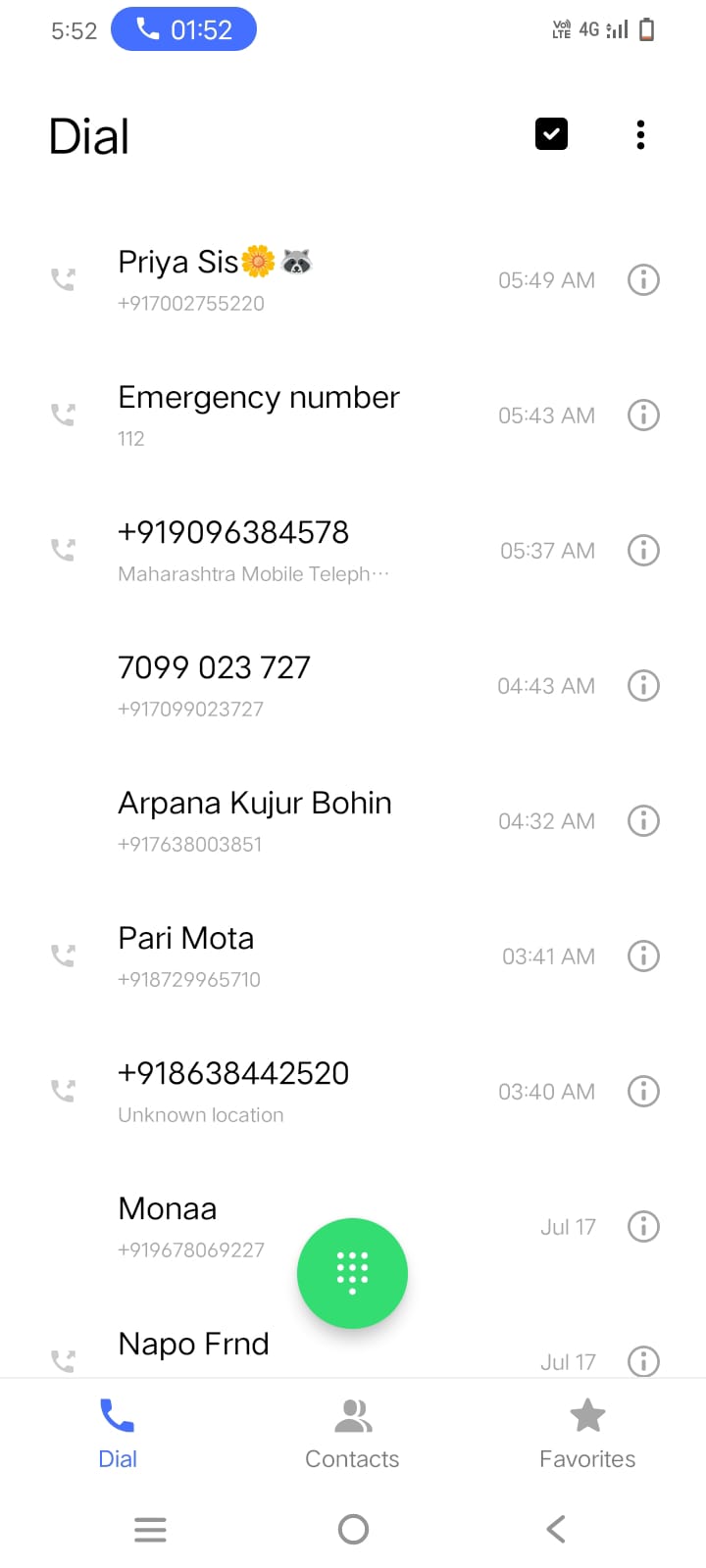Go to the Favorites tab
The height and width of the screenshot is (1568, 706).
pyautogui.click(x=587, y=1434)
